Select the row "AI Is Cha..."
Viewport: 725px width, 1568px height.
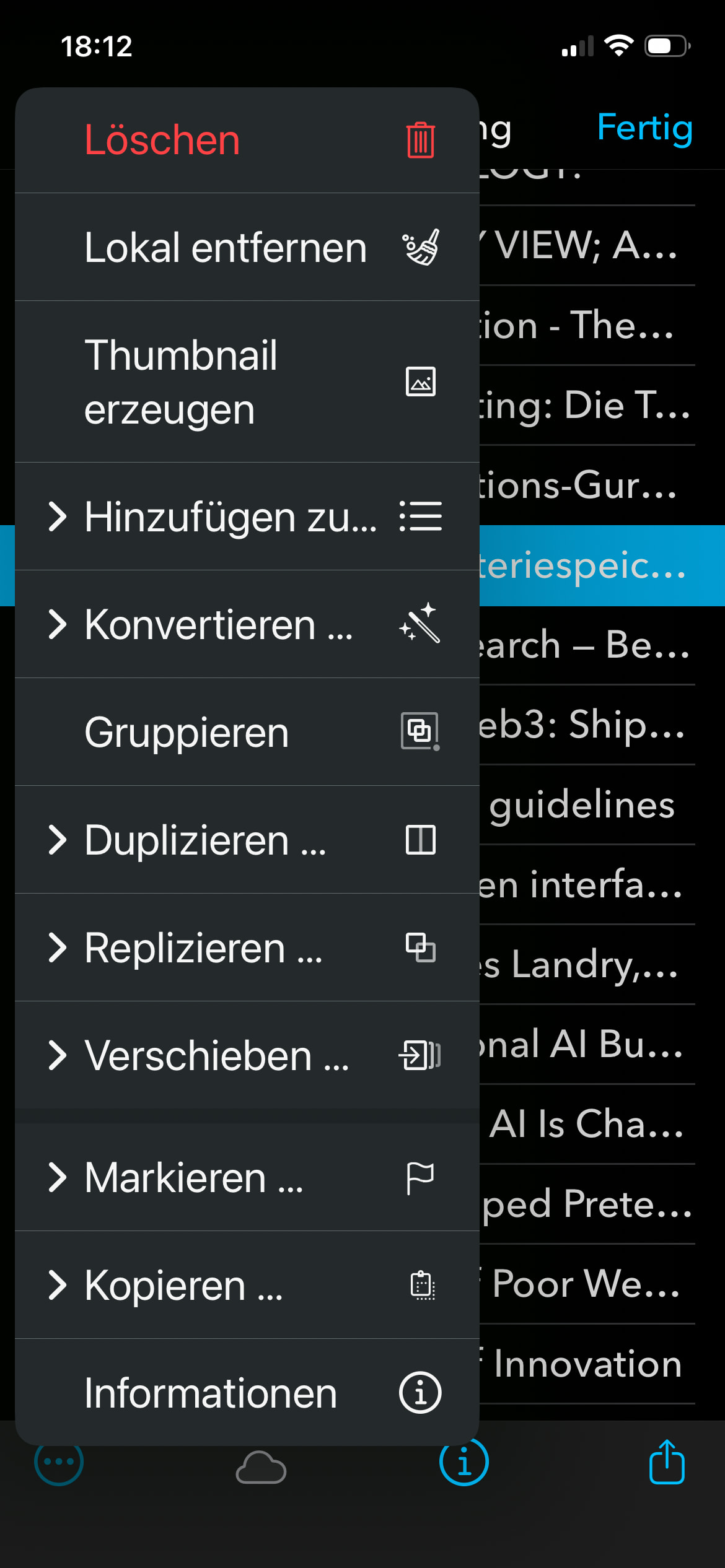586,1124
